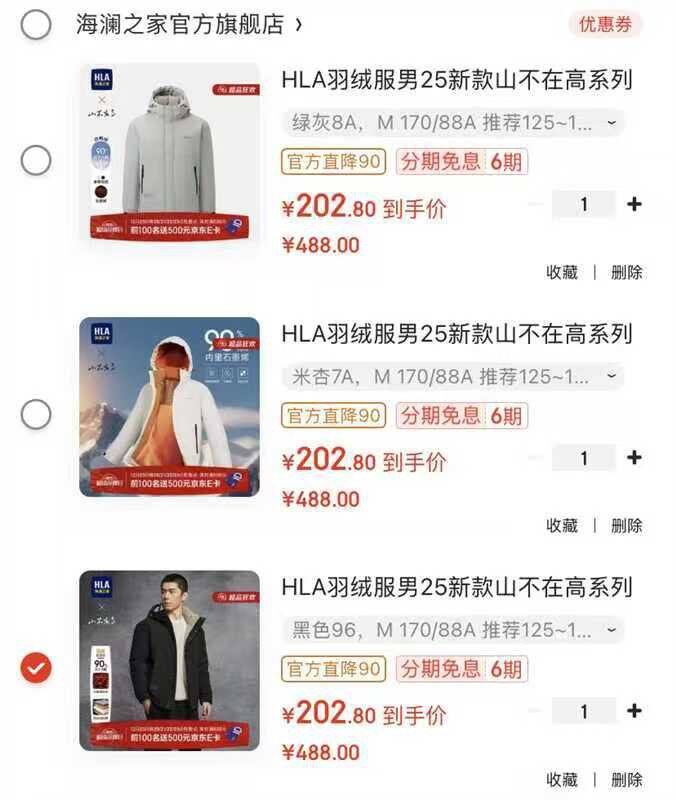The width and height of the screenshot is (676, 800).
Task: Delete the 黑色96 jacket from cart
Action: coord(627,779)
